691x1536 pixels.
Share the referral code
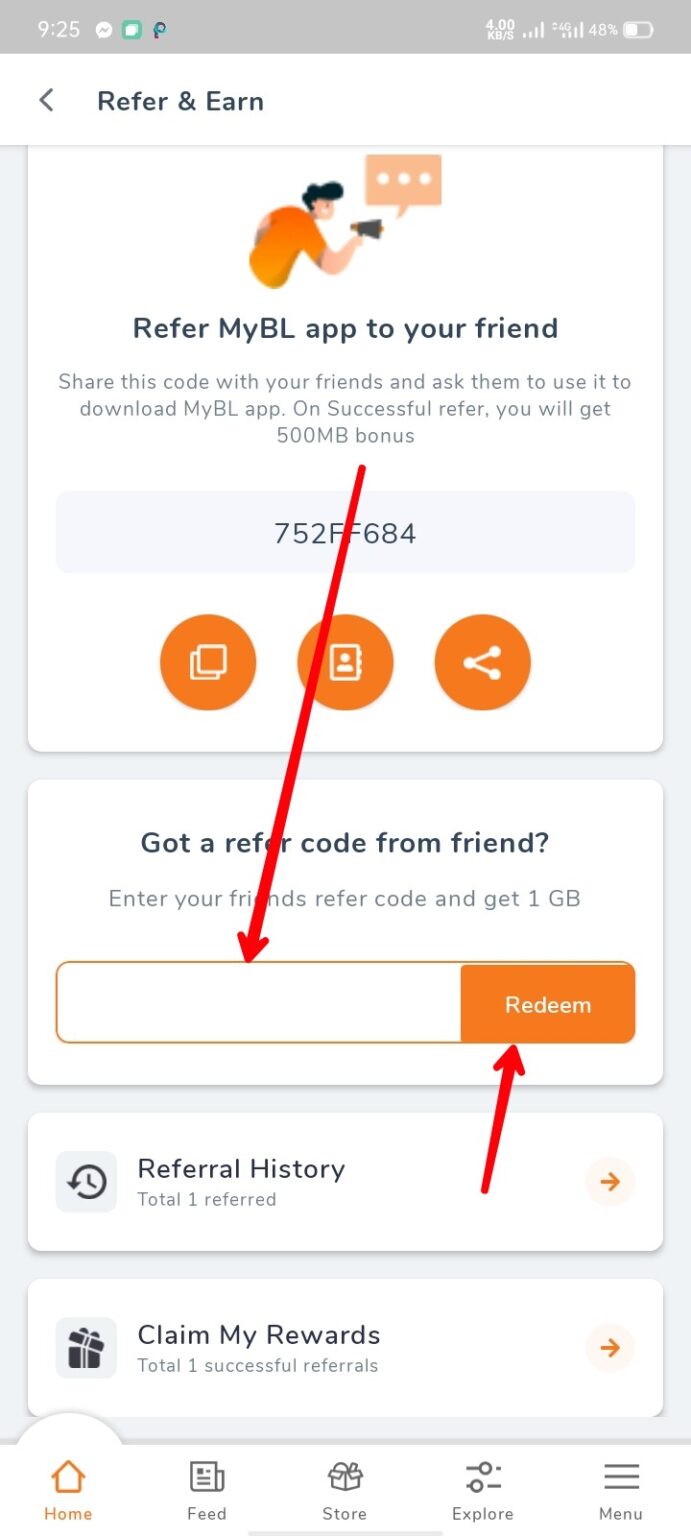tap(482, 662)
